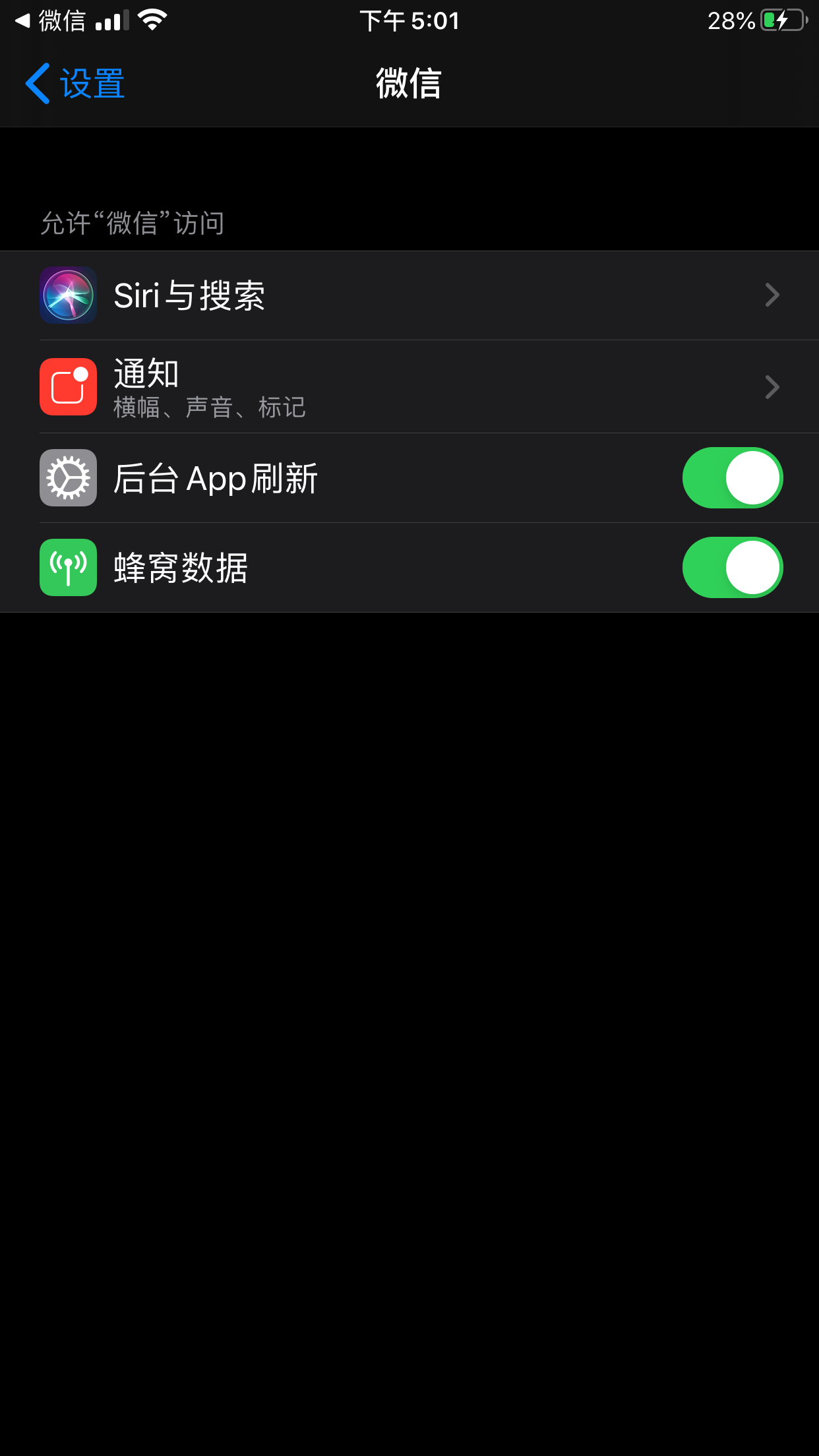Turn off 后台App刷新 switch
This screenshot has height=1456, width=819.
[x=732, y=478]
